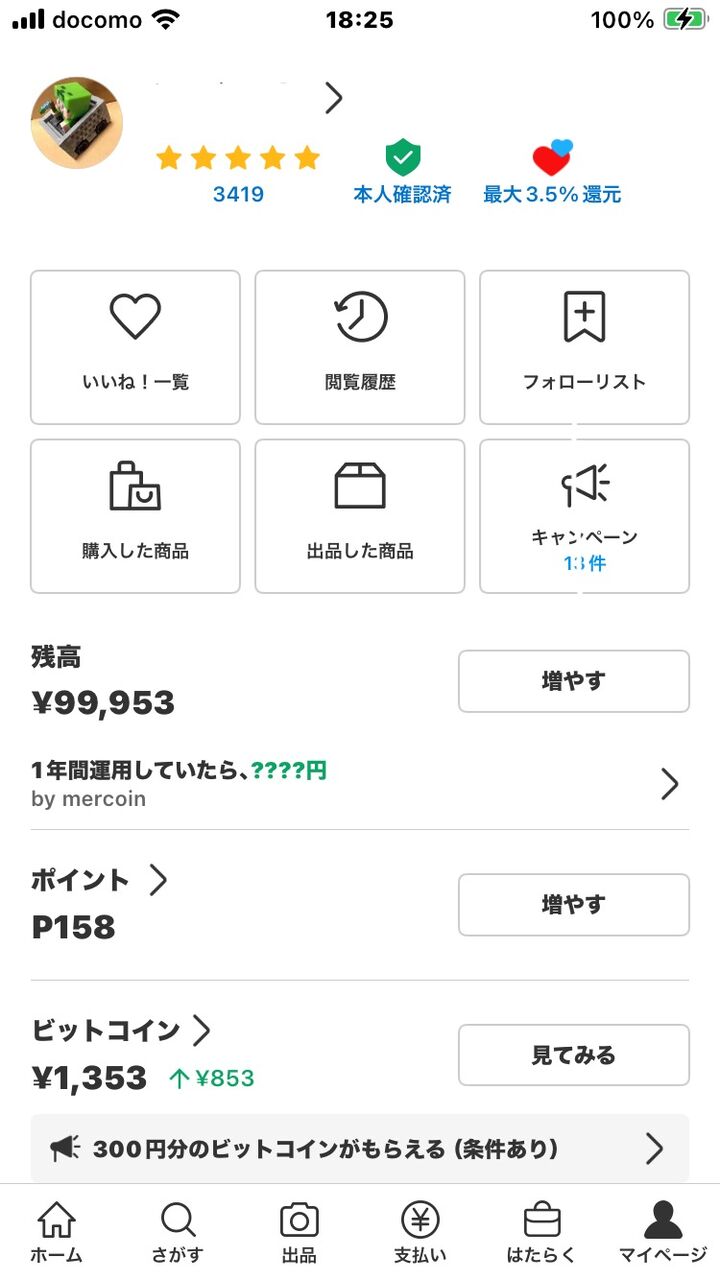Tap the 見てみる Bitcoin button
This screenshot has height=1280, width=720.
(573, 1055)
